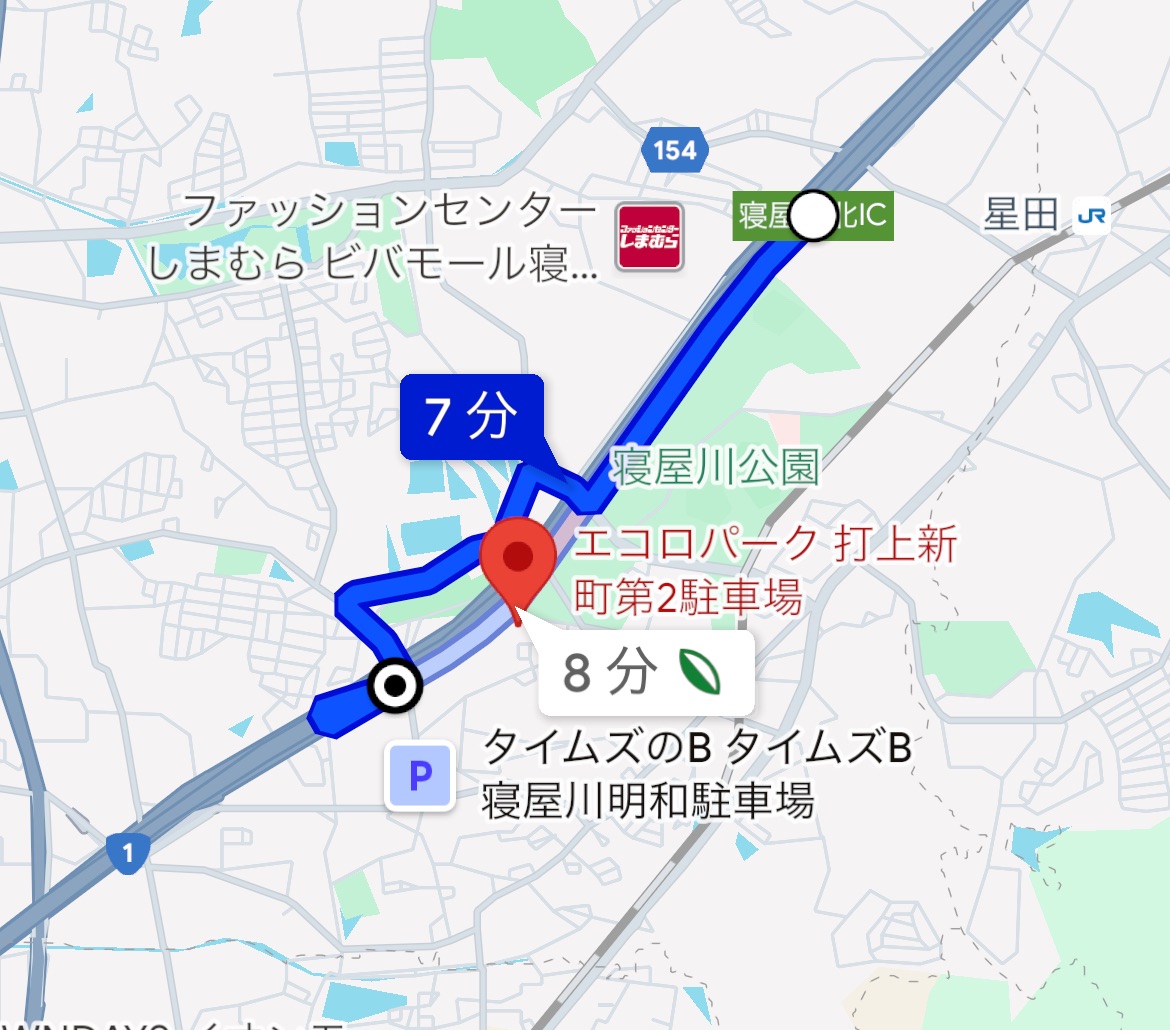Tap the 7分 route time label
This screenshot has height=1030, width=1170.
(471, 417)
